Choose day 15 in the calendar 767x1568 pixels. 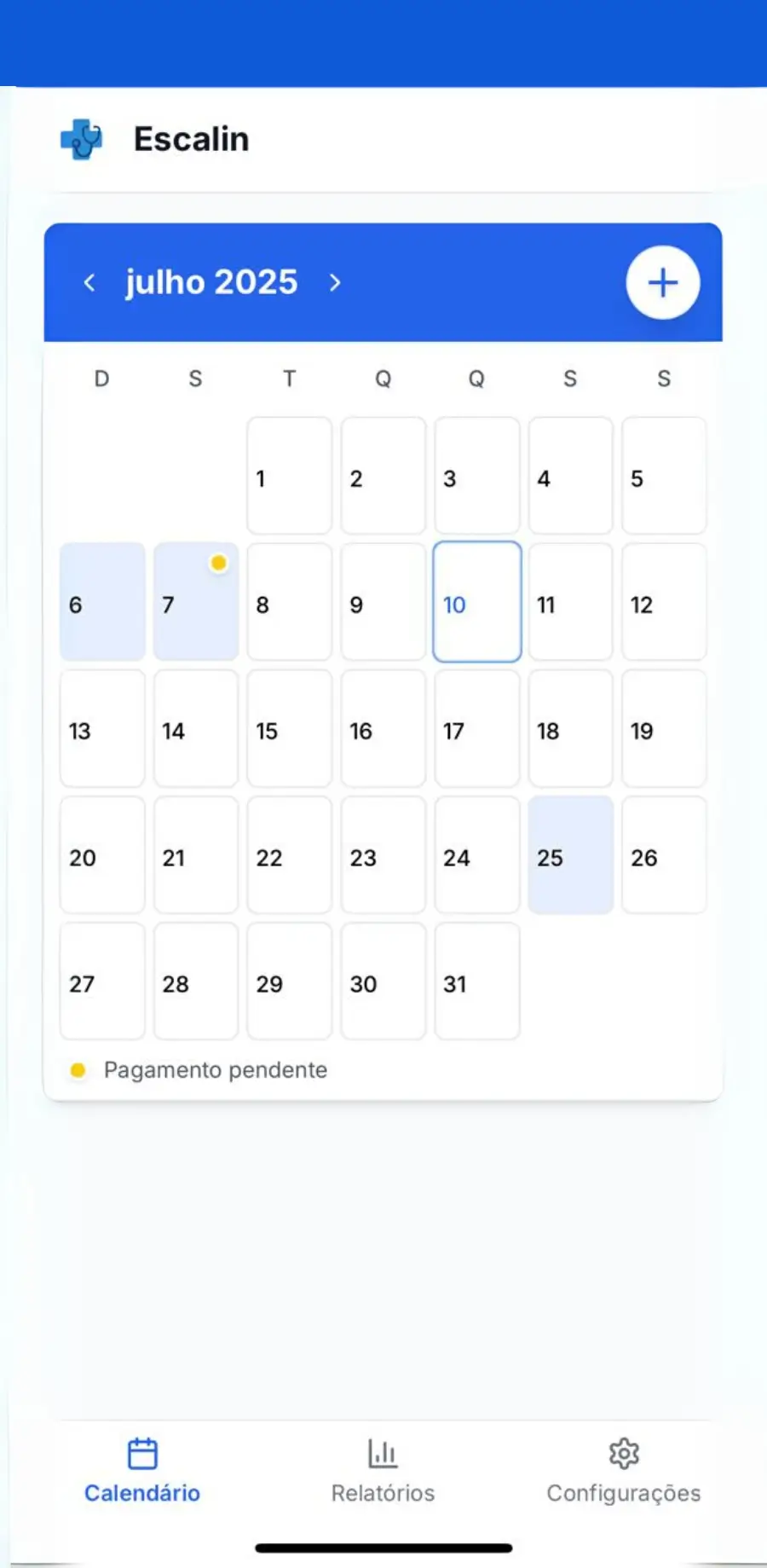click(x=289, y=729)
